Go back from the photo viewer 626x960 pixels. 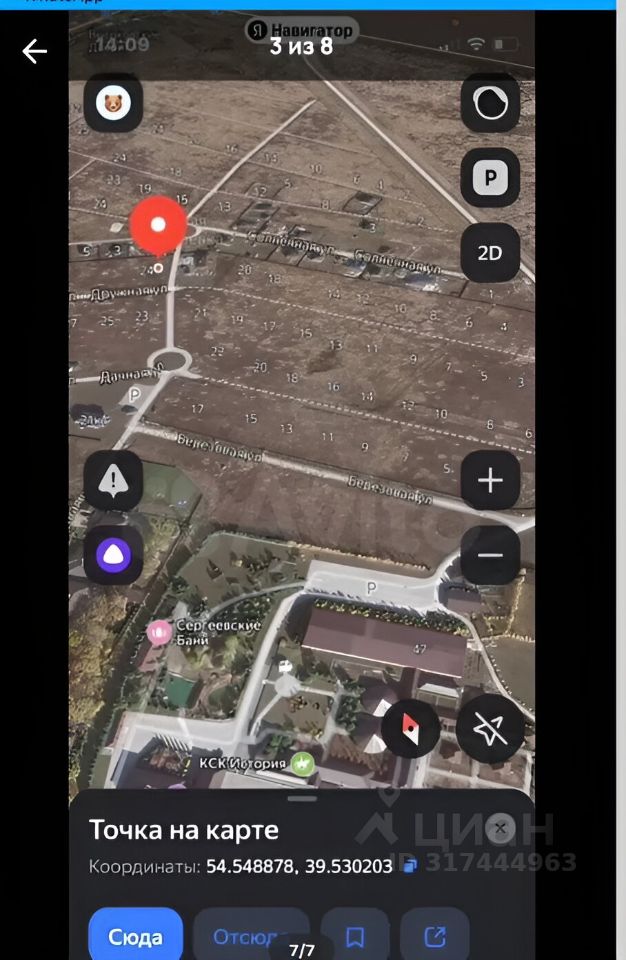pos(35,52)
